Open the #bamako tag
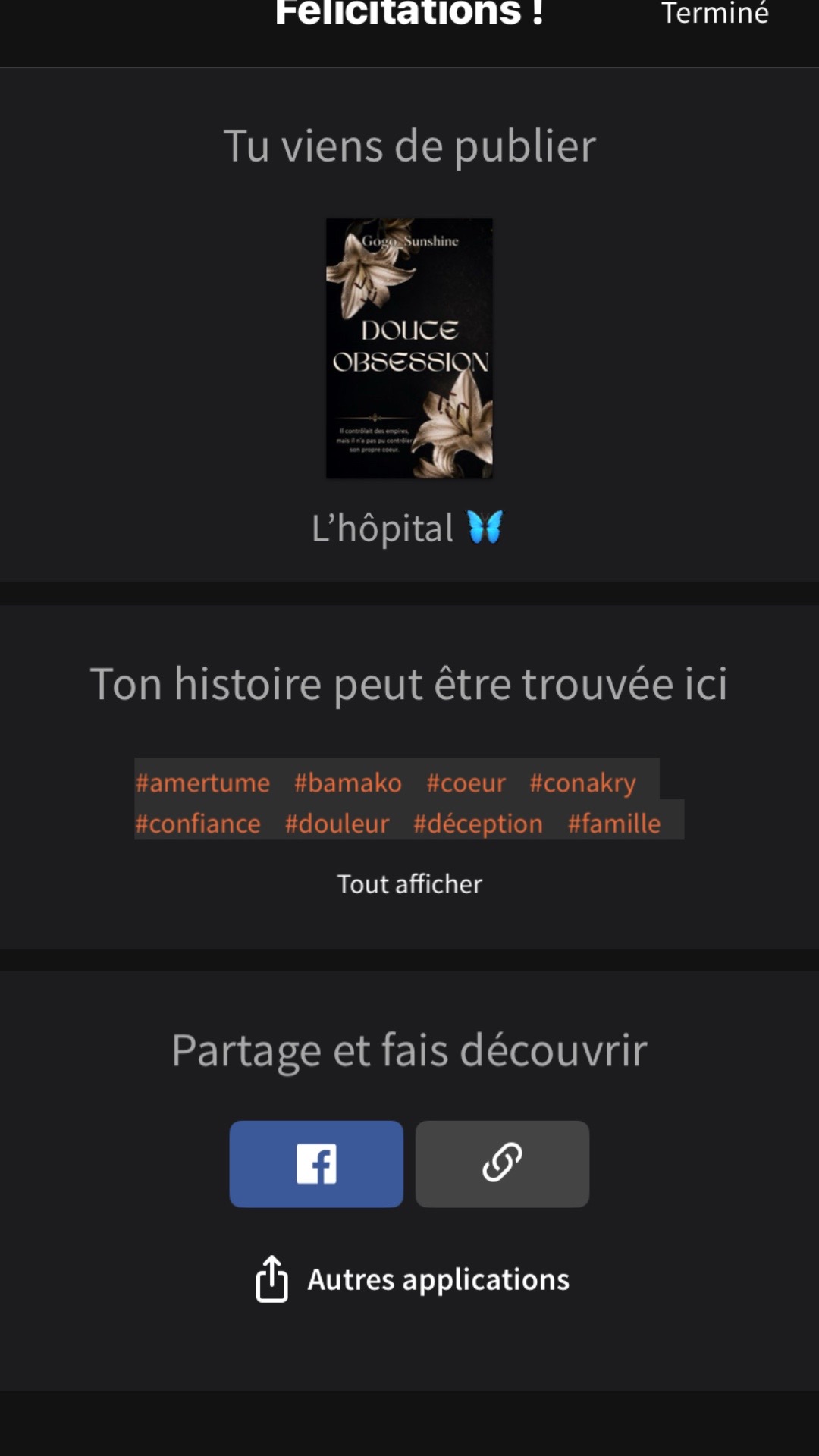 (348, 783)
